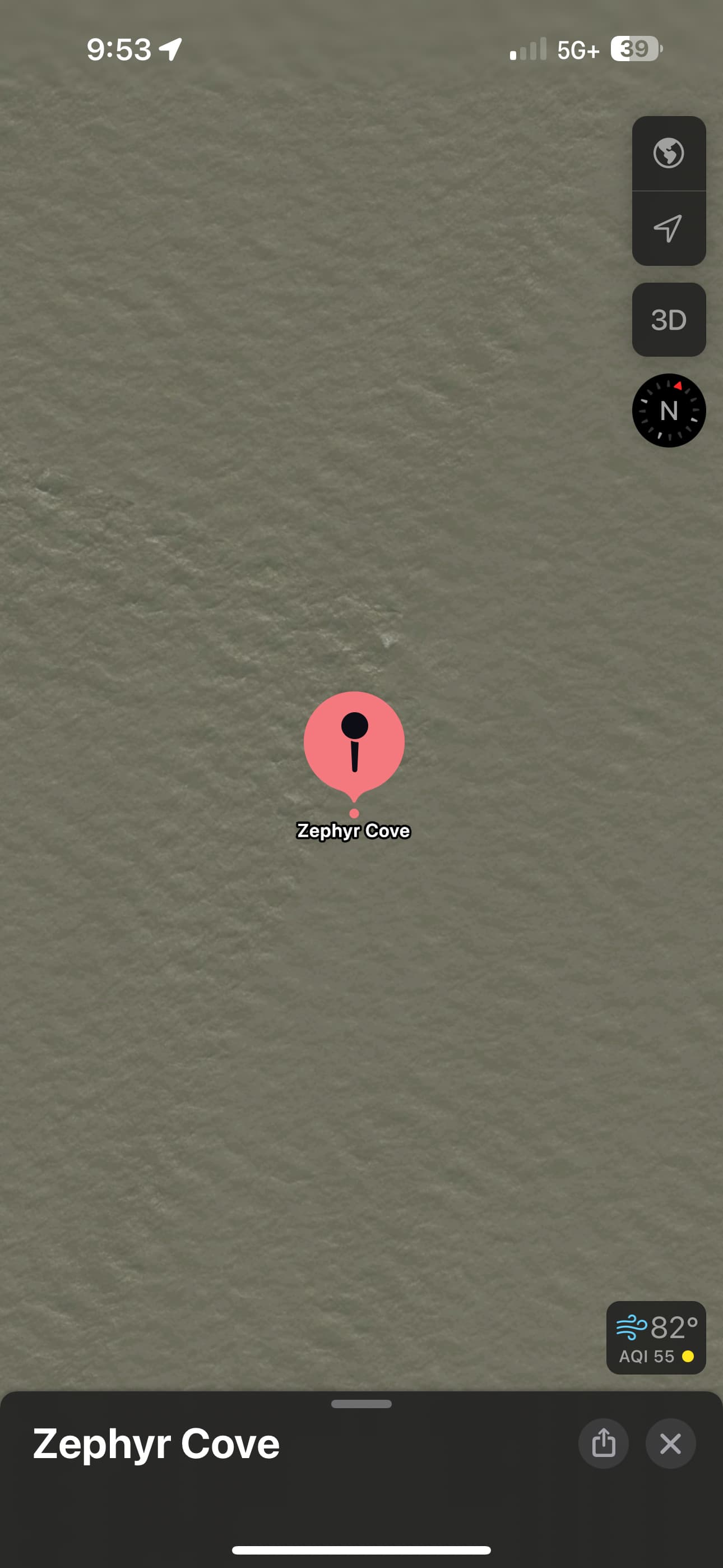The height and width of the screenshot is (1568, 723).
Task: Expand the place card using its grabber
Action: [361, 1404]
